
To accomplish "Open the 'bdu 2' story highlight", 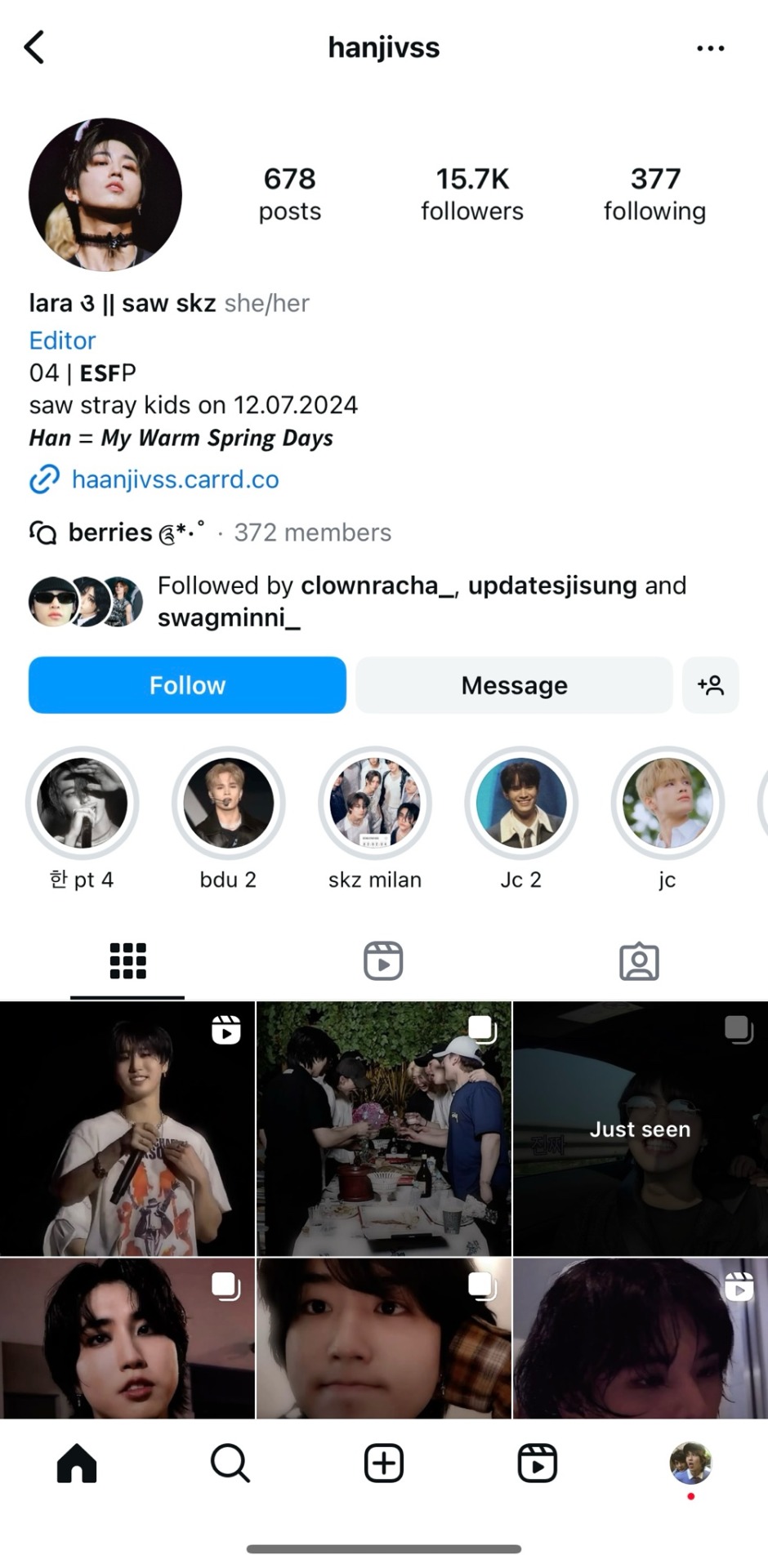I will click(228, 804).
